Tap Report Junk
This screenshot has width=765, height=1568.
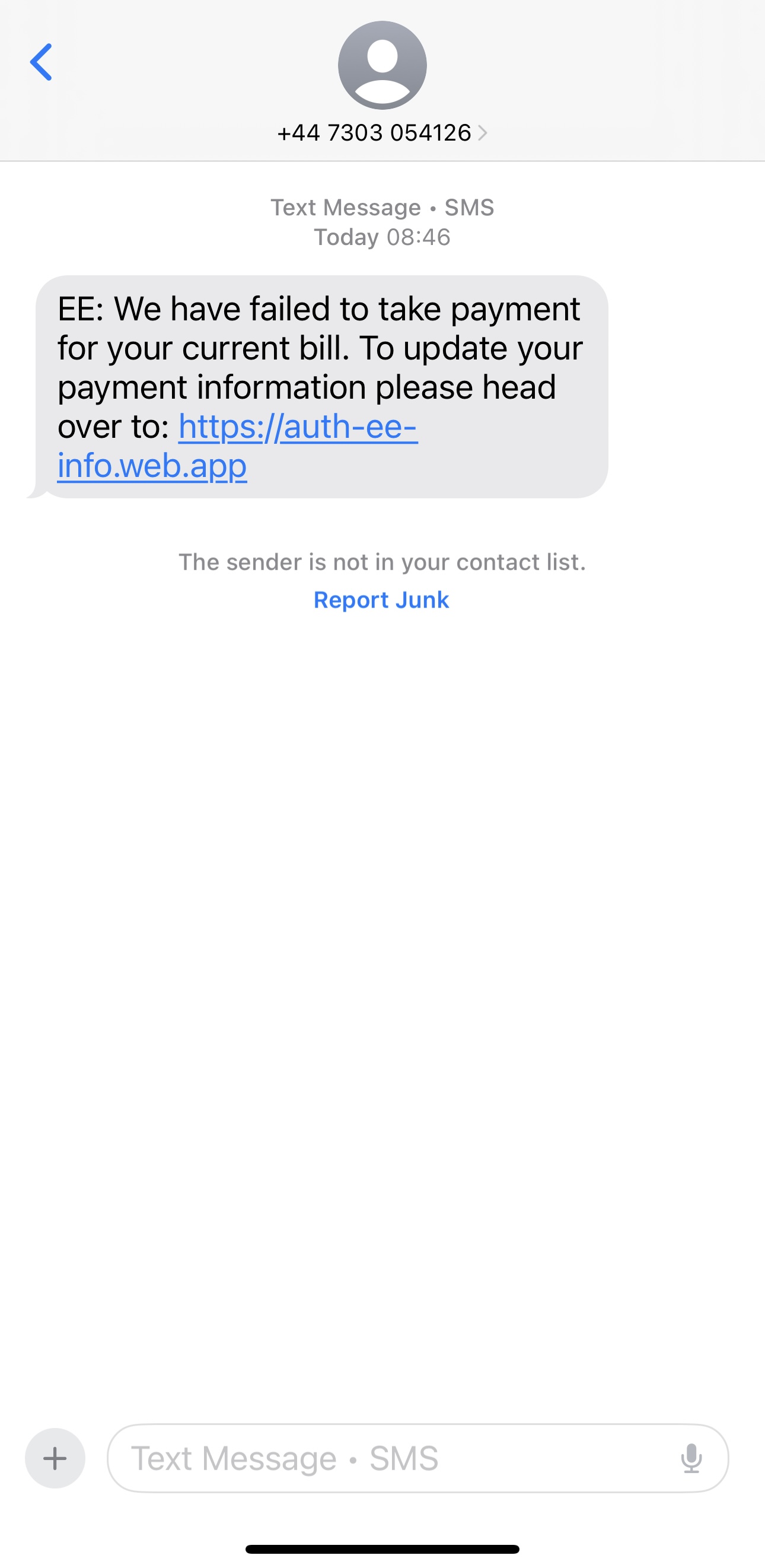coord(381,600)
